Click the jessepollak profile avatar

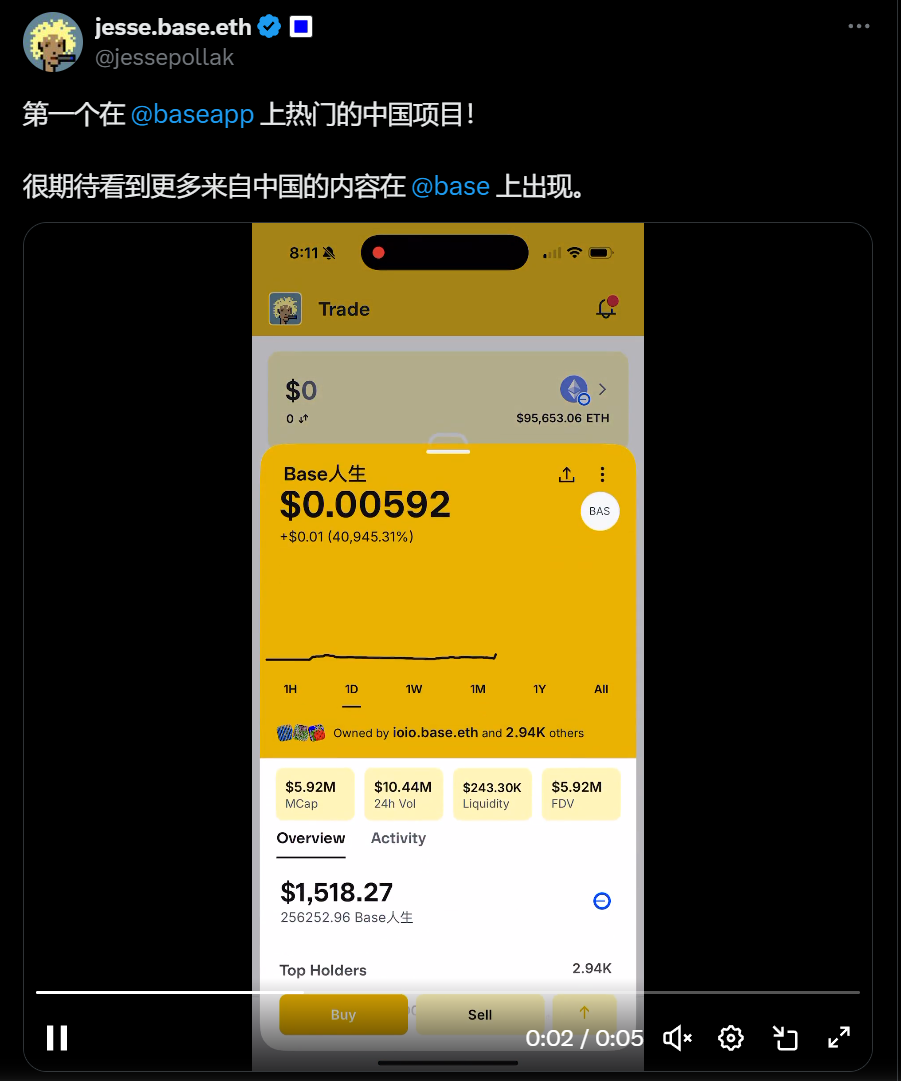tap(52, 42)
